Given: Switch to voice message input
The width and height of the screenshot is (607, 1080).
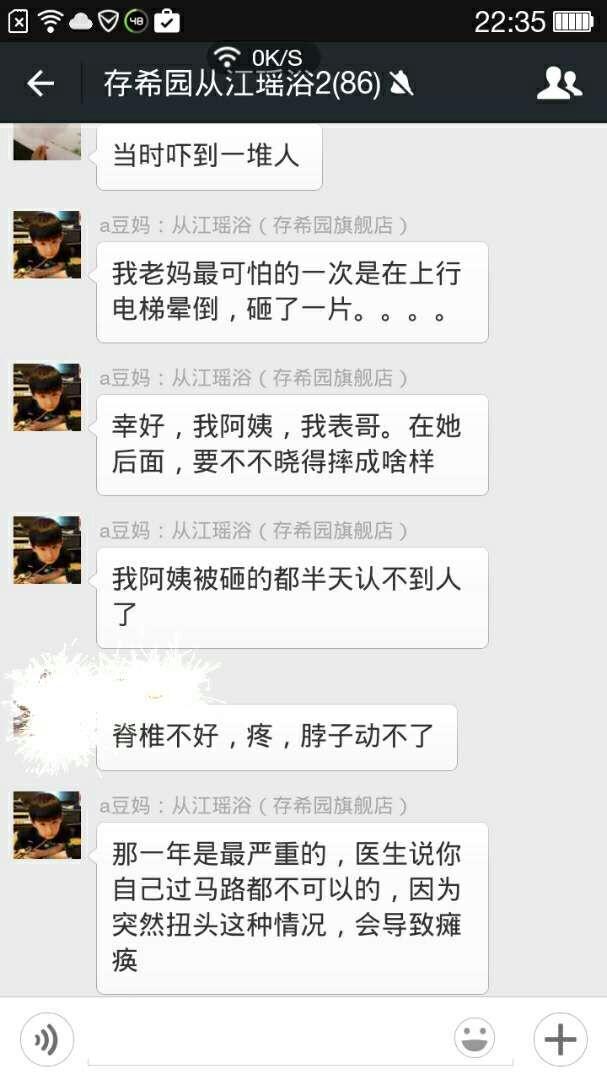Looking at the screenshot, I should (46, 1039).
